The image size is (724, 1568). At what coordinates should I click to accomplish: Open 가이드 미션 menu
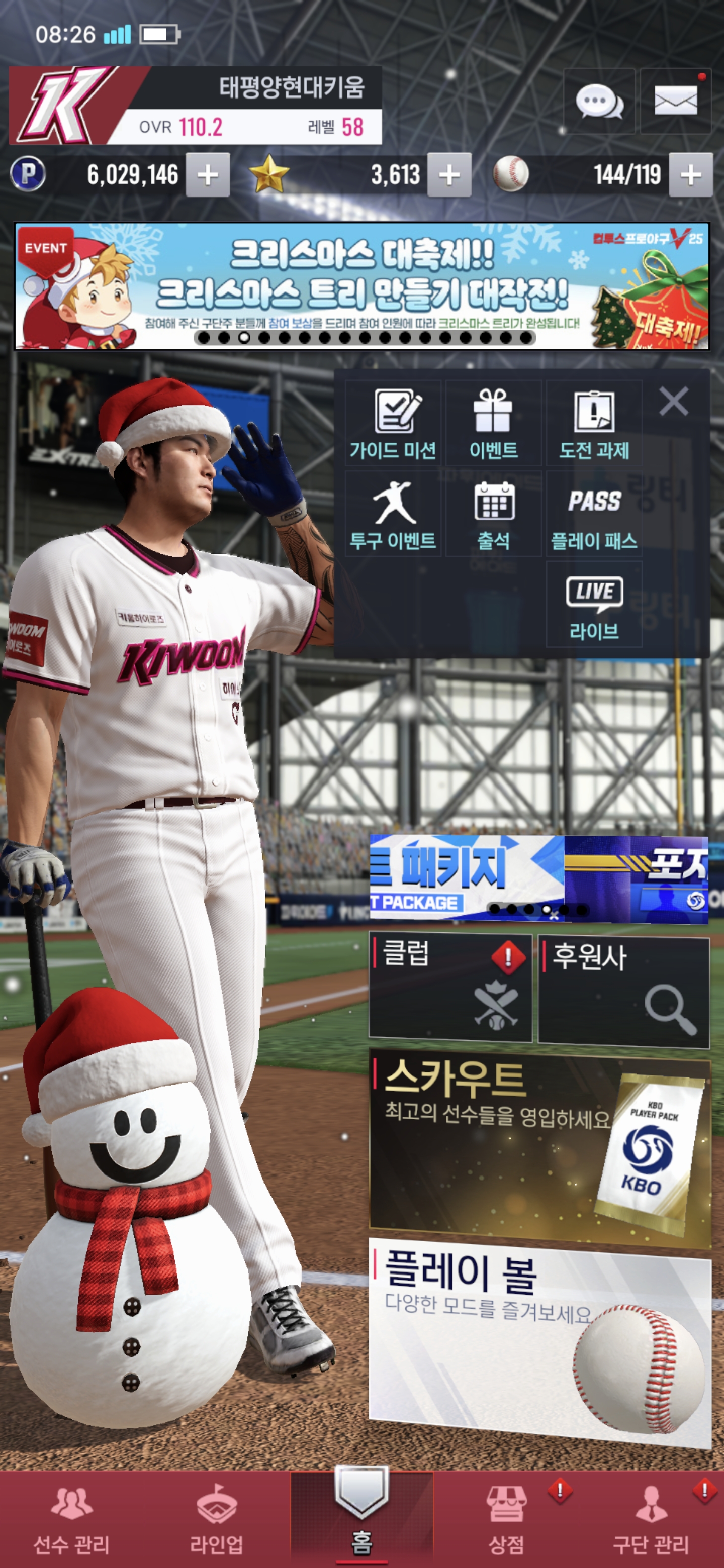pyautogui.click(x=393, y=424)
